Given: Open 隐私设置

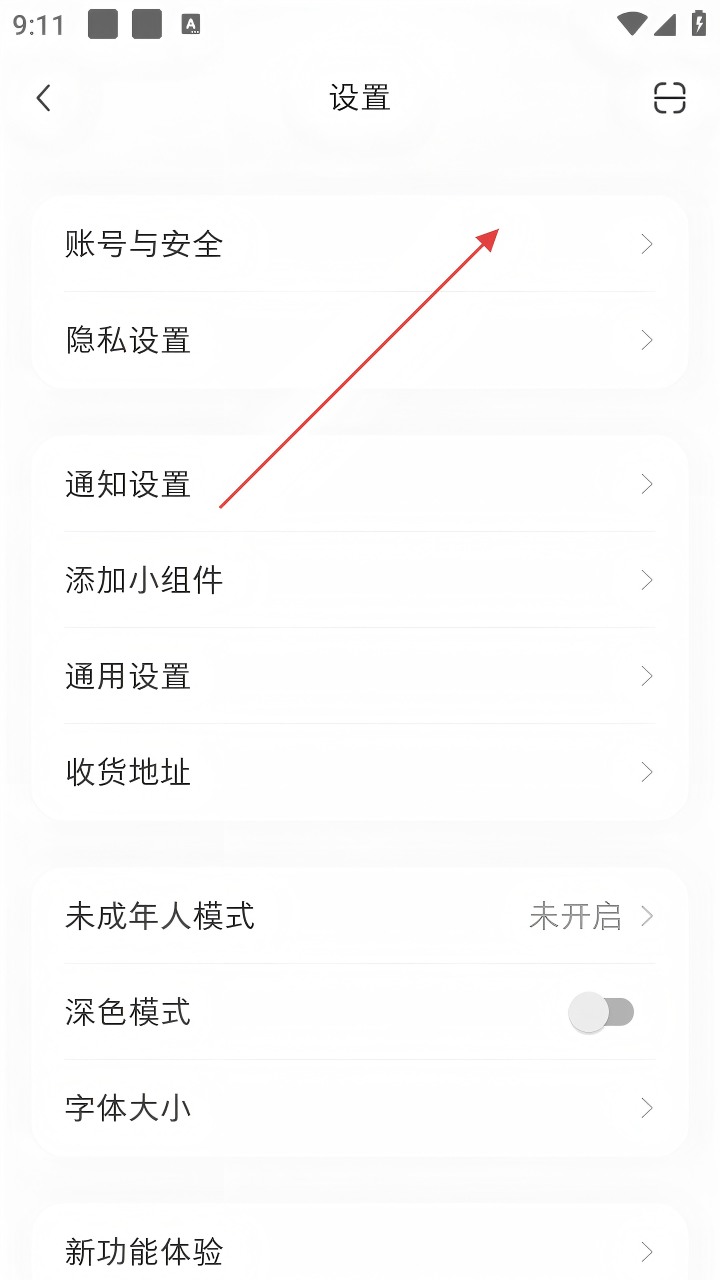Looking at the screenshot, I should [360, 340].
